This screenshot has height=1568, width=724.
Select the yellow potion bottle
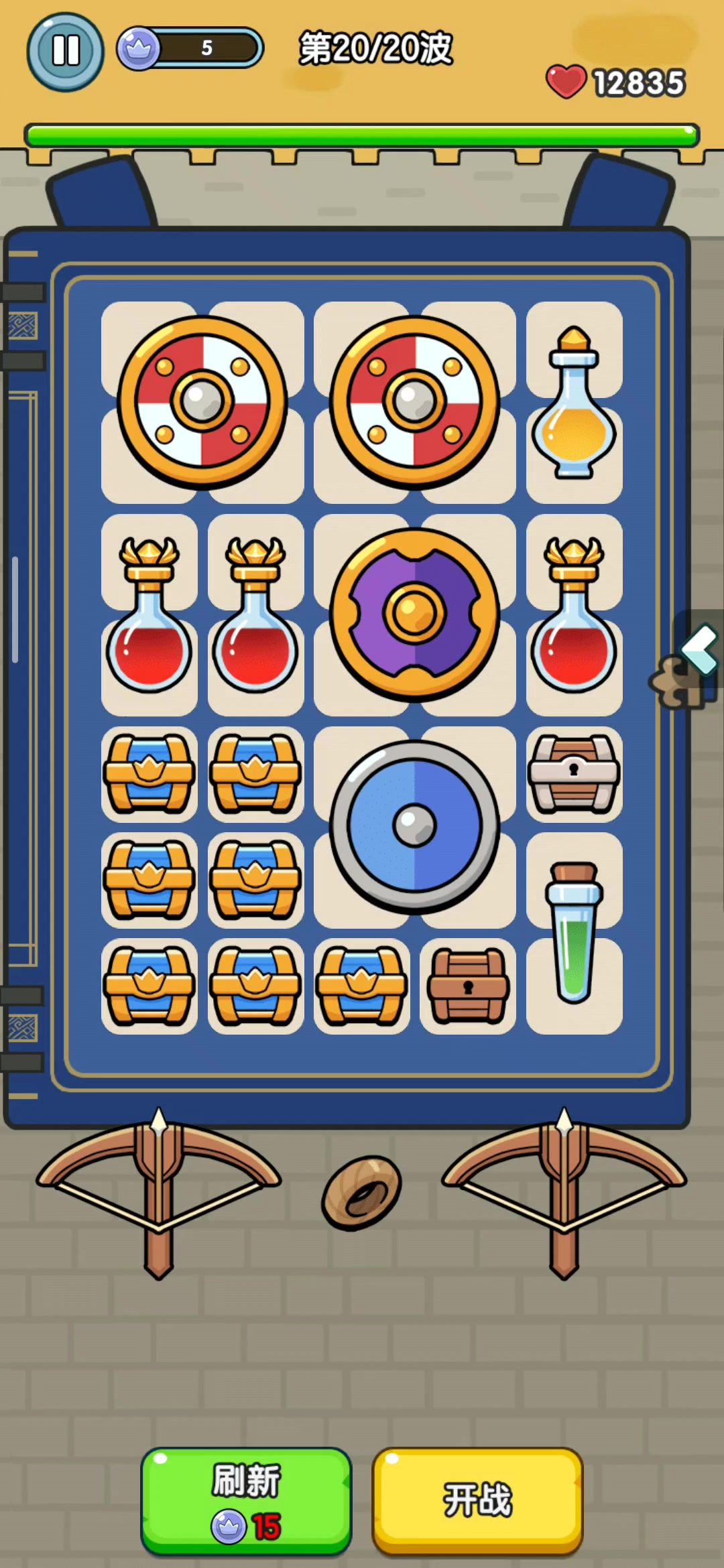click(574, 402)
